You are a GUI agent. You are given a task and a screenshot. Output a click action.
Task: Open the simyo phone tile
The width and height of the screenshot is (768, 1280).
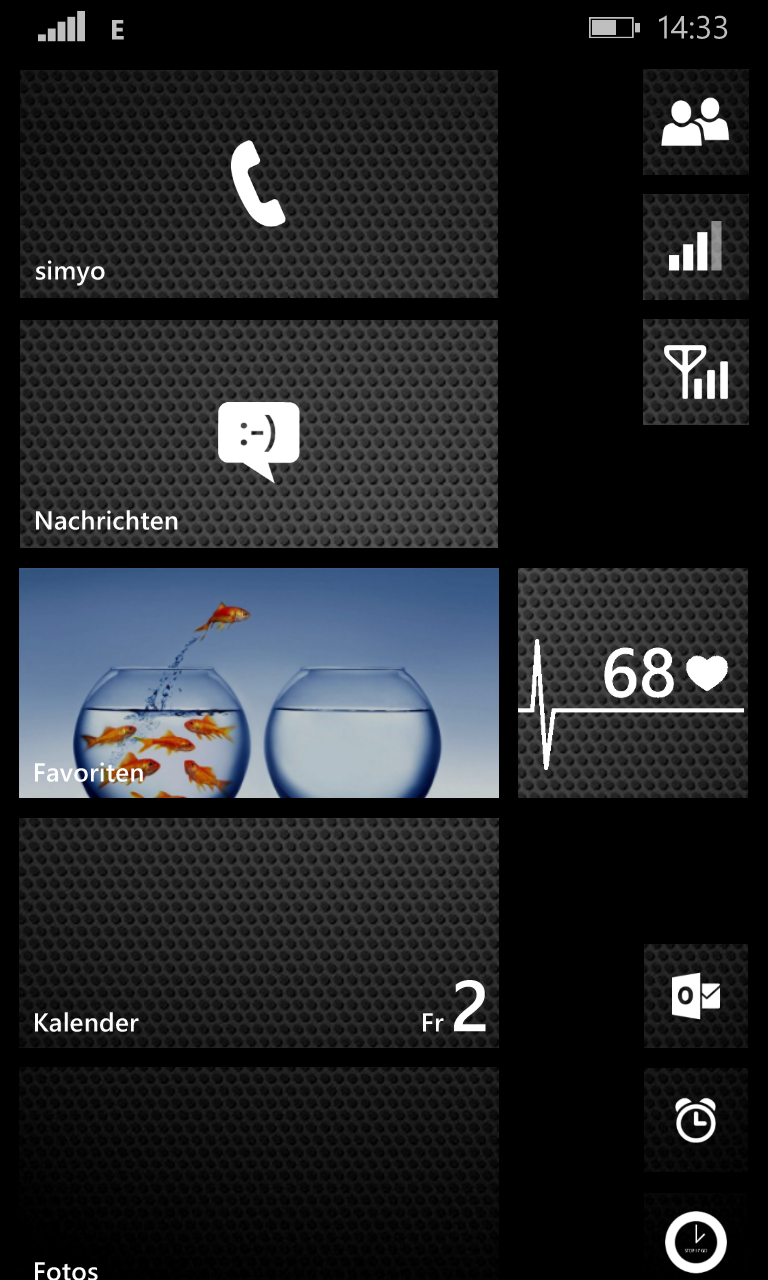258,184
